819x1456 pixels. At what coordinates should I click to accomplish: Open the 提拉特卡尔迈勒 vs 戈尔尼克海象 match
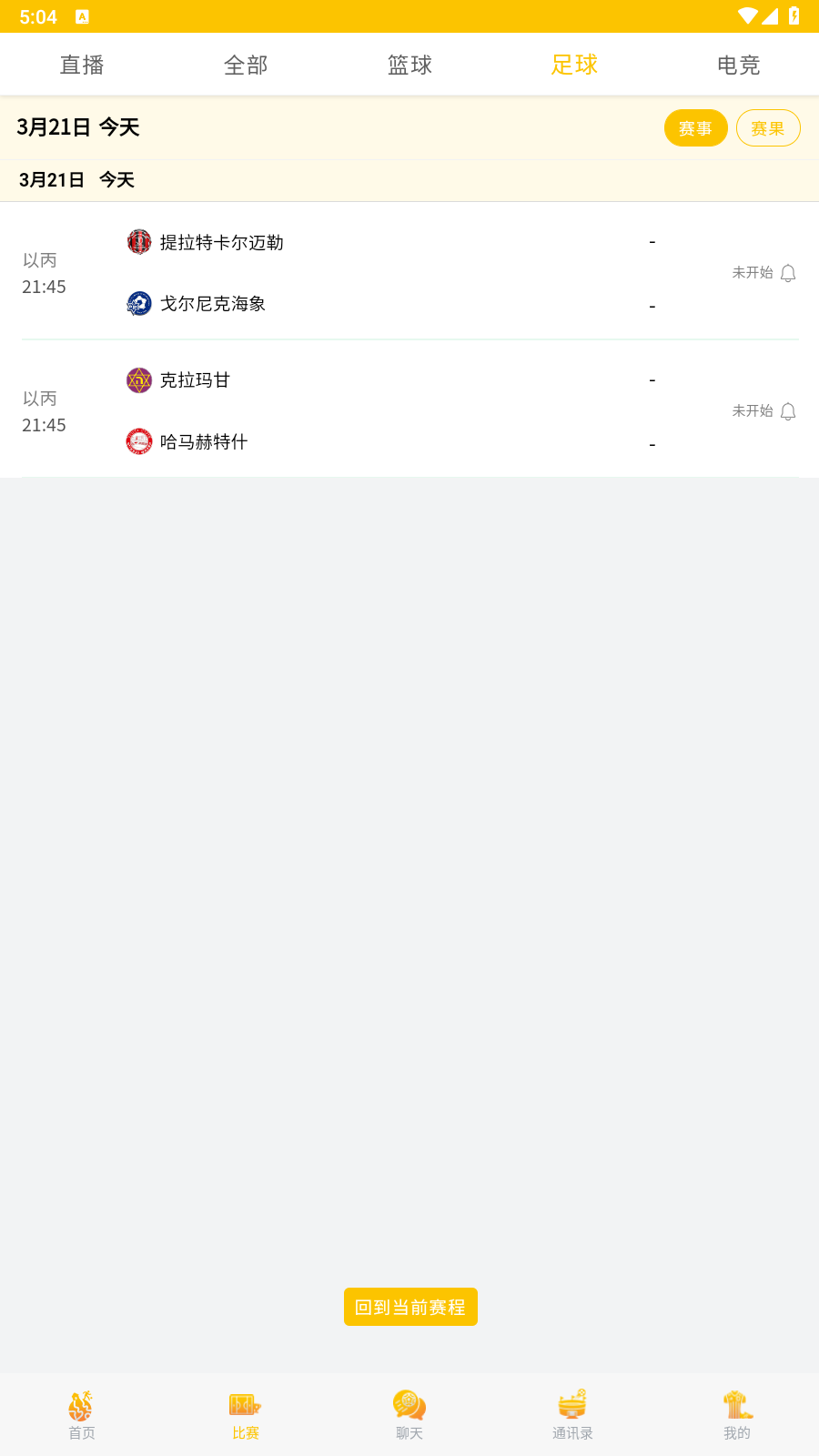(382, 272)
